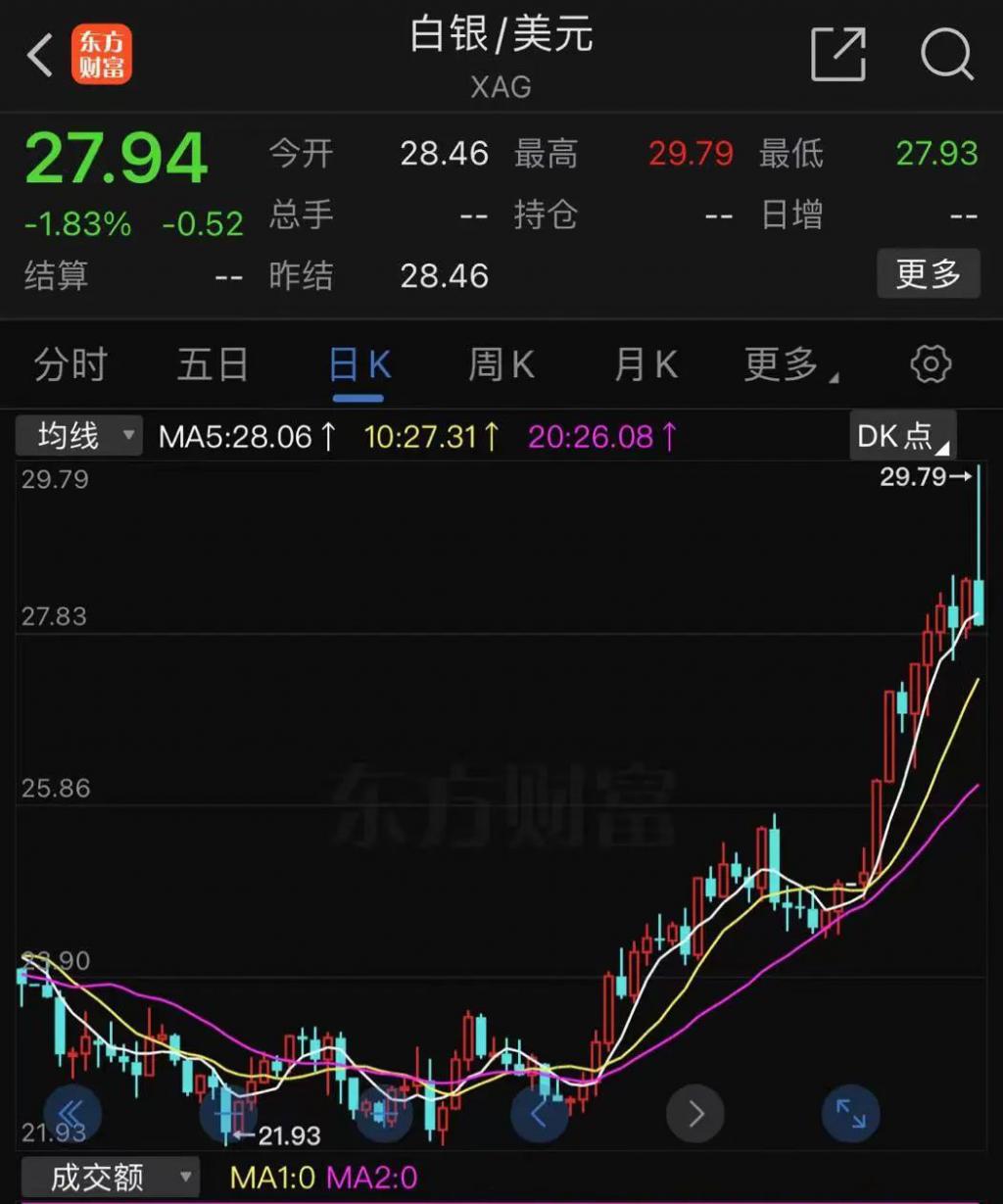The width and height of the screenshot is (1003, 1204).
Task: Click the share/export icon top right
Action: (837, 54)
